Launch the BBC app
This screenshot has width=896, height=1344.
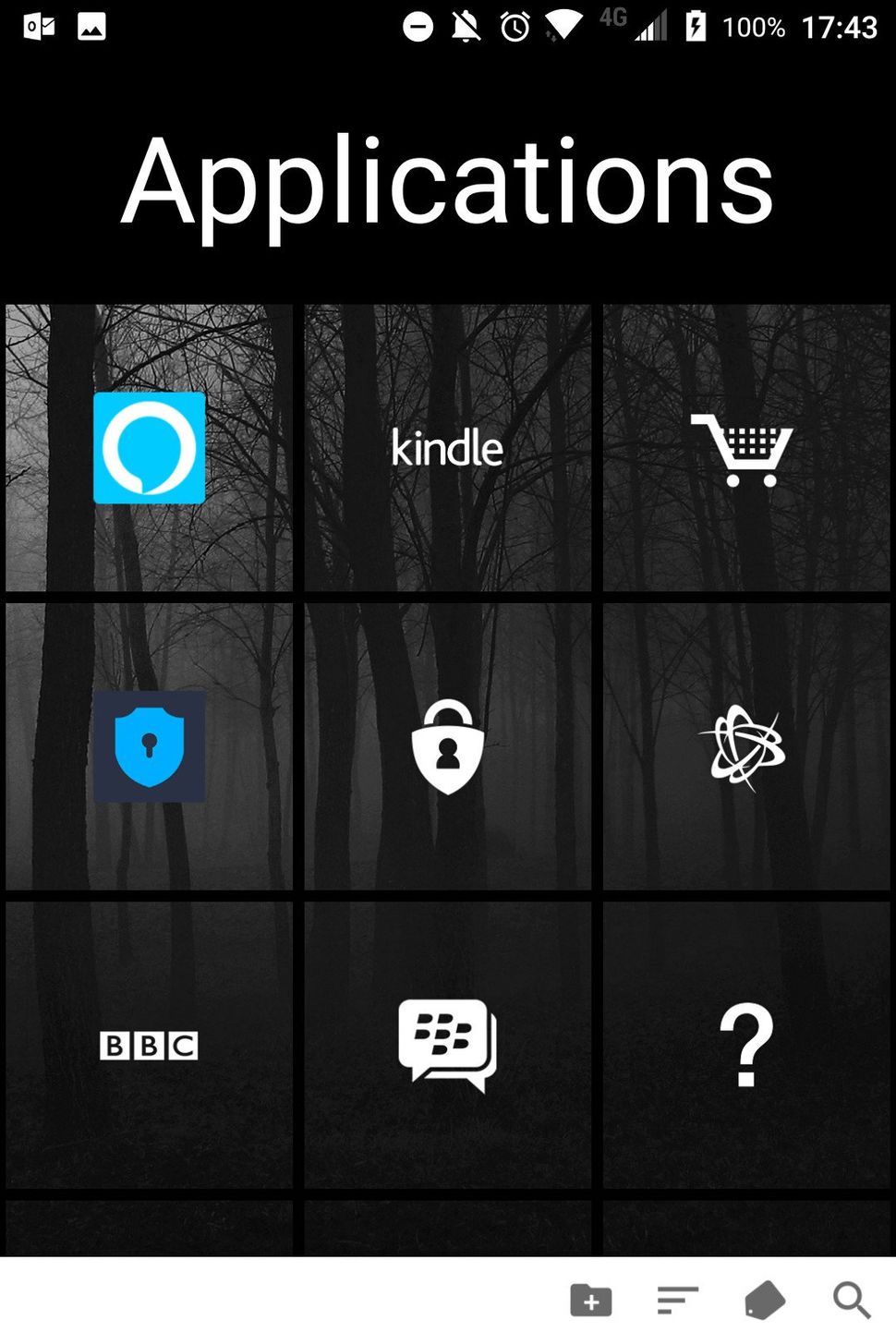tap(150, 1046)
